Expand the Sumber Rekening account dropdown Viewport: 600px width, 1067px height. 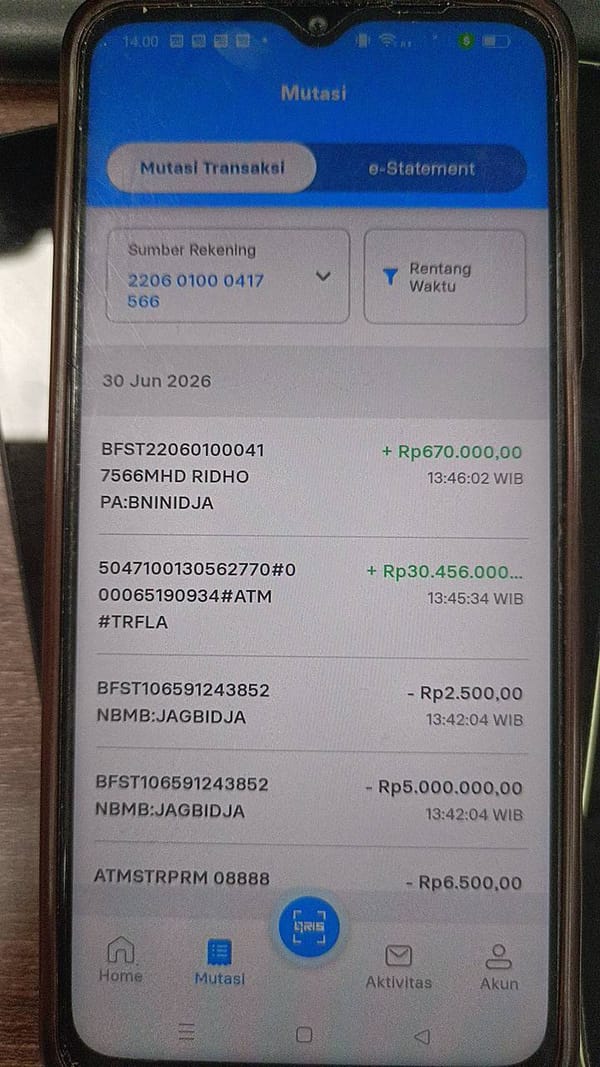[x=228, y=276]
